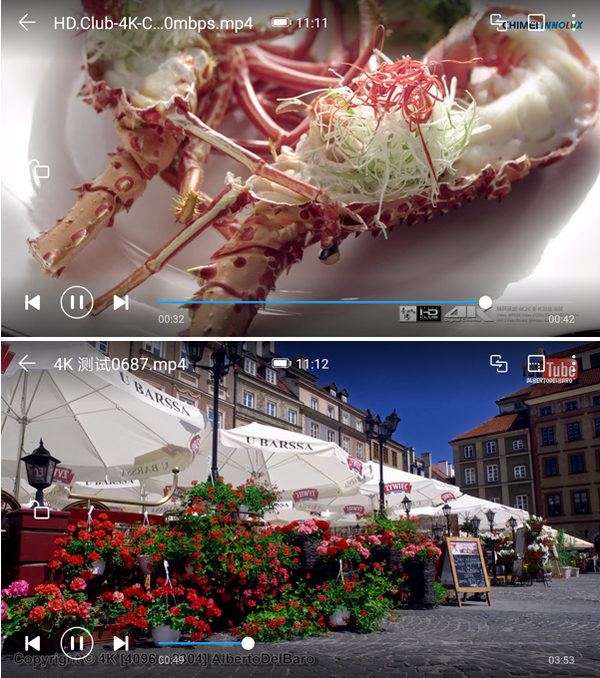Play next video in 4K 测试0687 player
Screen dimensions: 600x678
coord(121,643)
